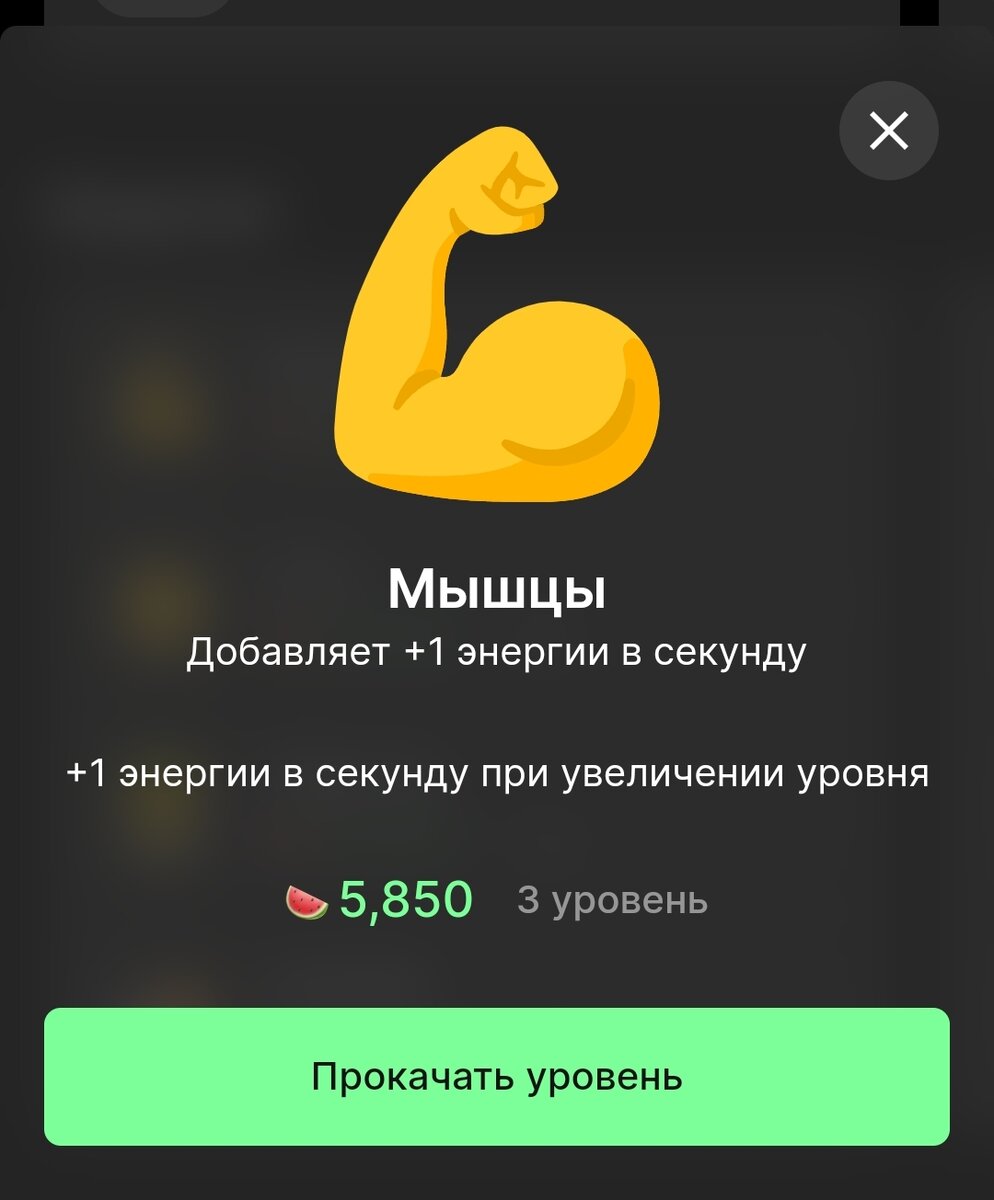
Task: Tap the 5,850 price value
Action: tap(405, 899)
